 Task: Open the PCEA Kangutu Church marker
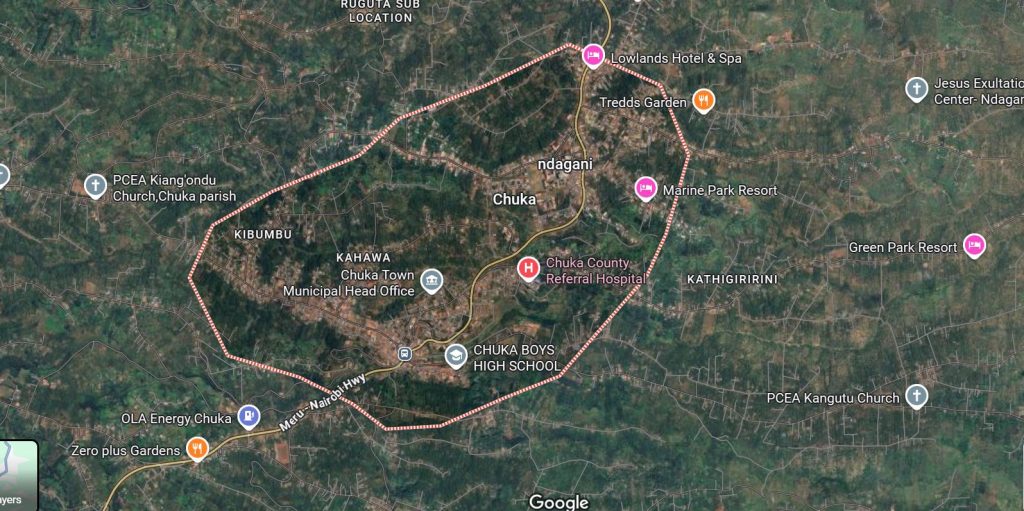pyautogui.click(x=916, y=396)
